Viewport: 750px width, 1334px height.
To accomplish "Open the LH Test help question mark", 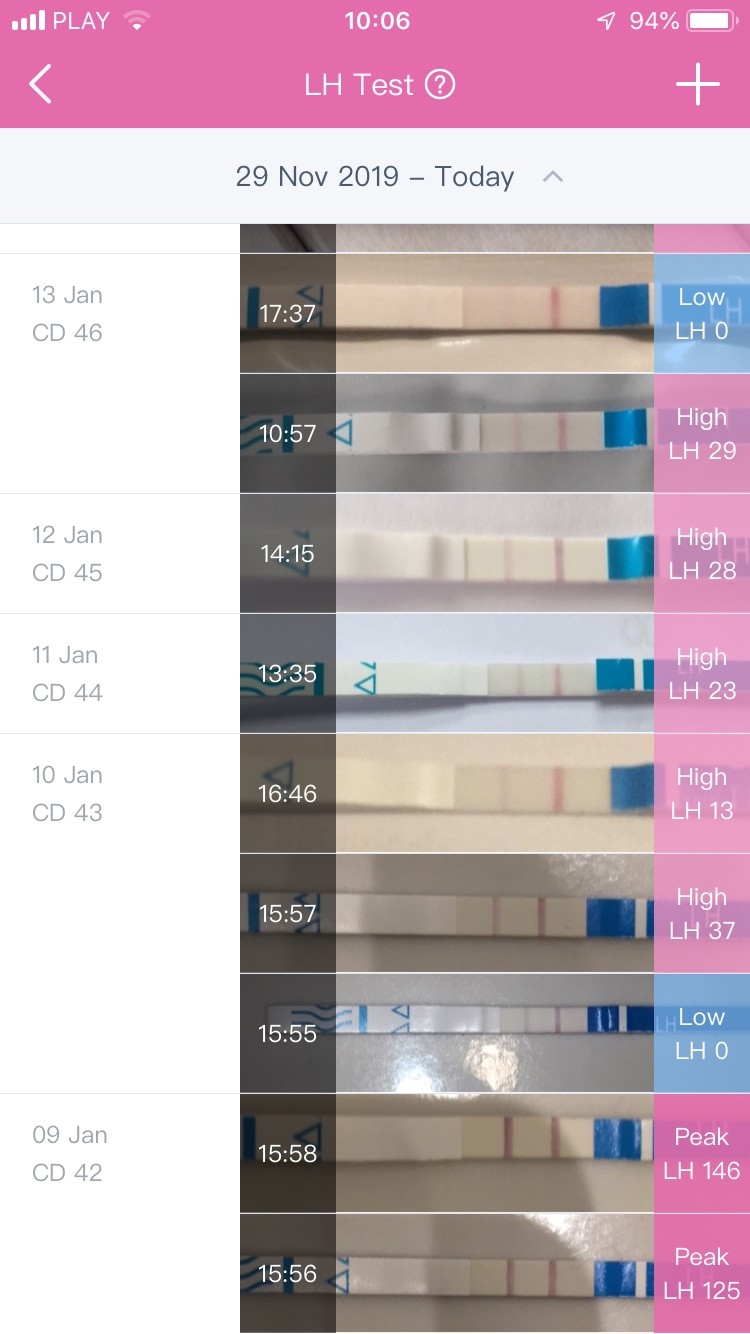I will (440, 85).
